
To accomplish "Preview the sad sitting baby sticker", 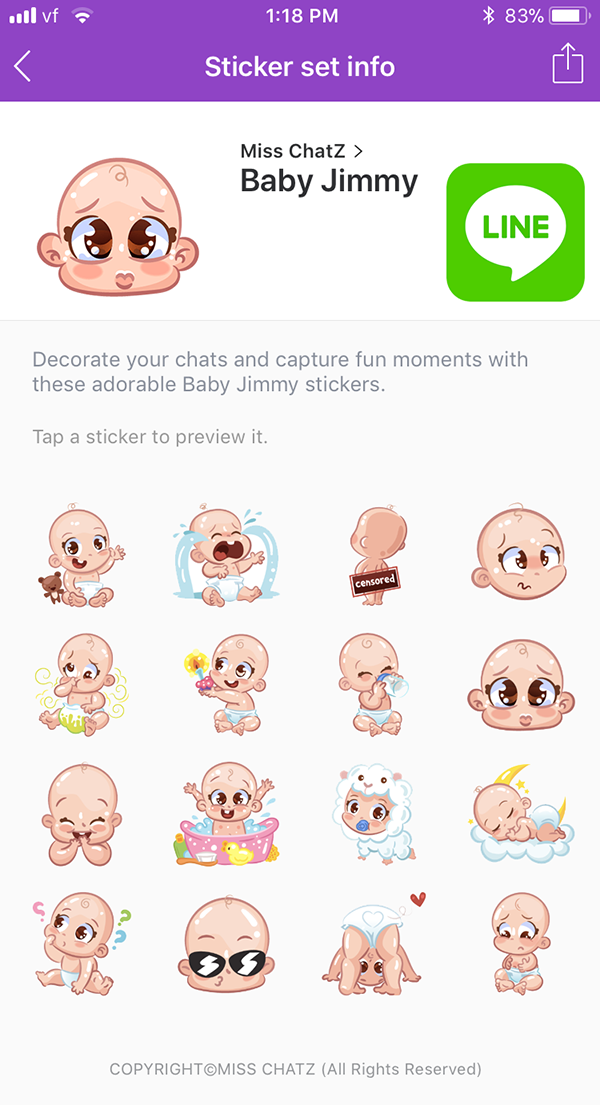I will click(x=518, y=942).
